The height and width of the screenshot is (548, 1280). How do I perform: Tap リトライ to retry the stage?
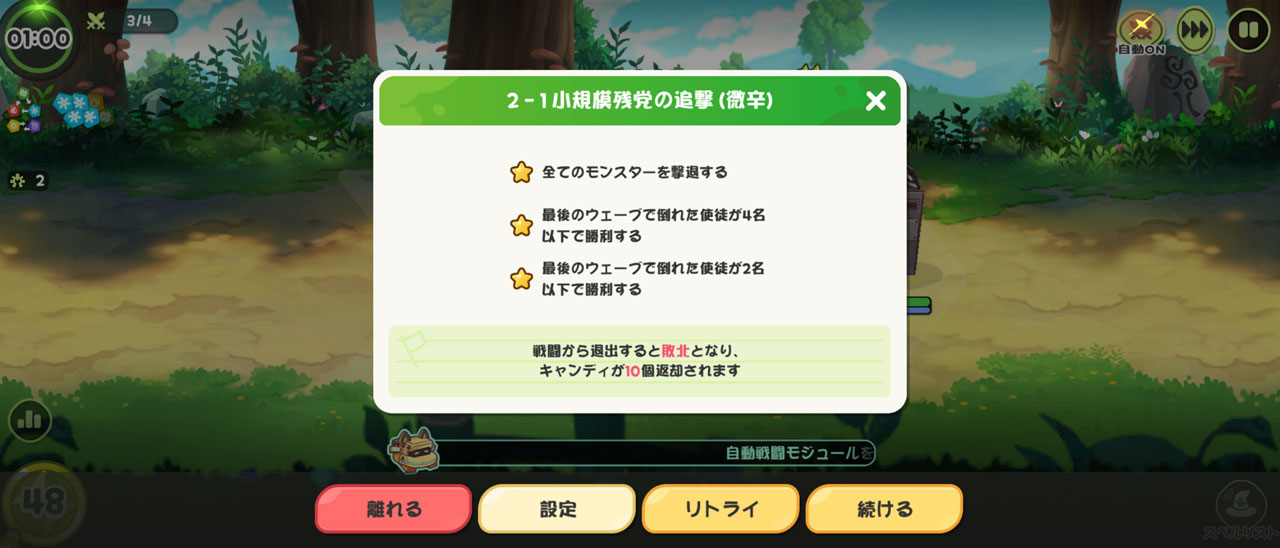720,509
